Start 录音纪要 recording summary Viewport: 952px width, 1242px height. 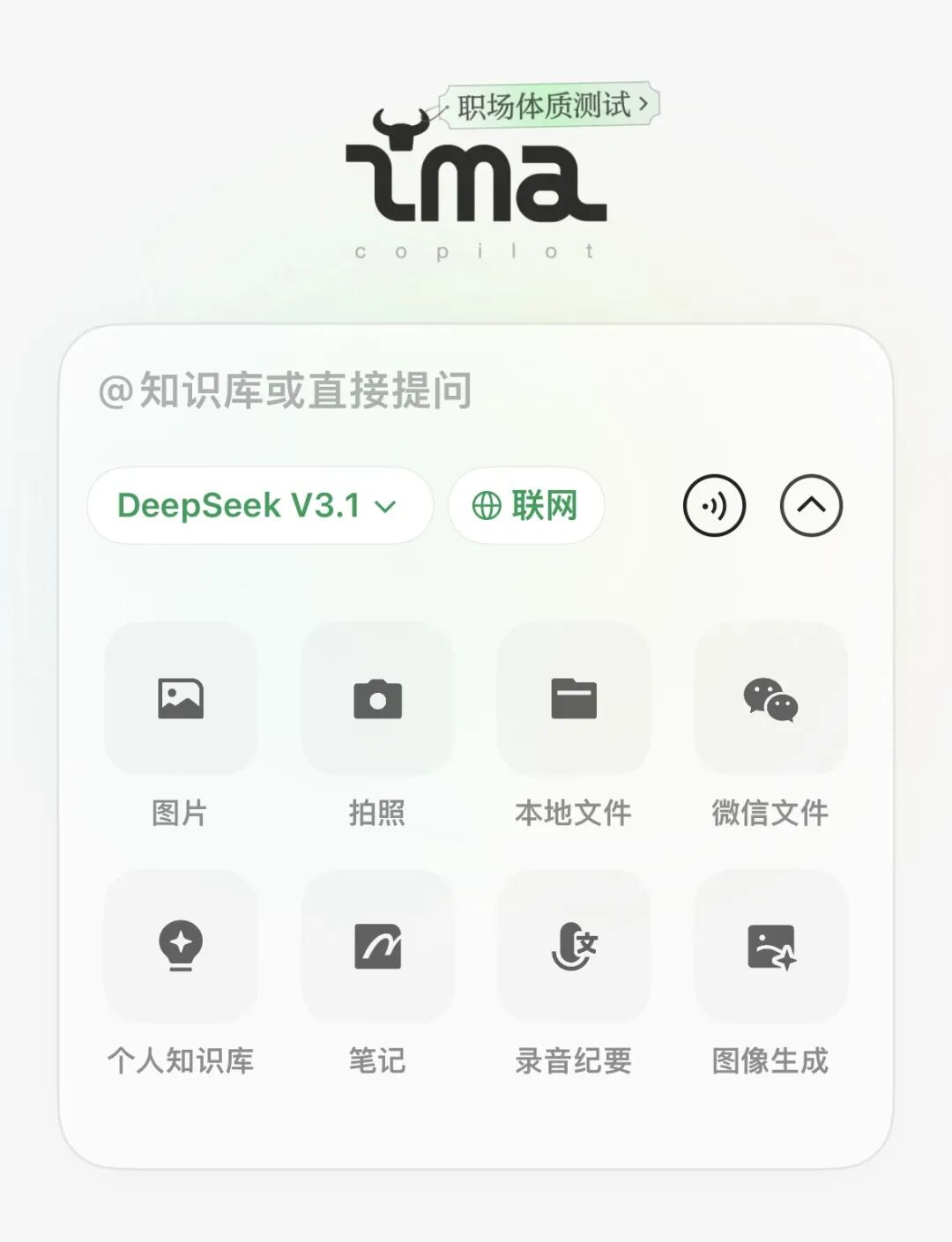574,947
